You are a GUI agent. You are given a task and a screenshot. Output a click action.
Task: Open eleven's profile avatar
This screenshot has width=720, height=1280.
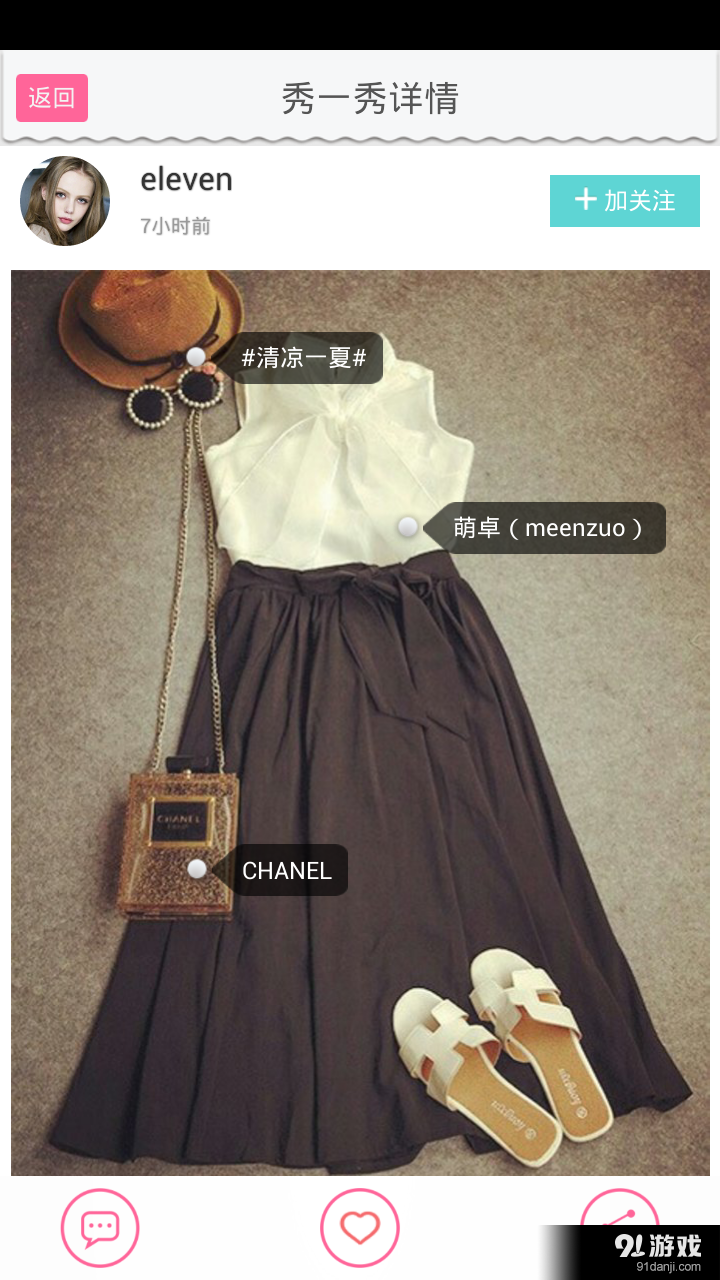click(x=65, y=201)
